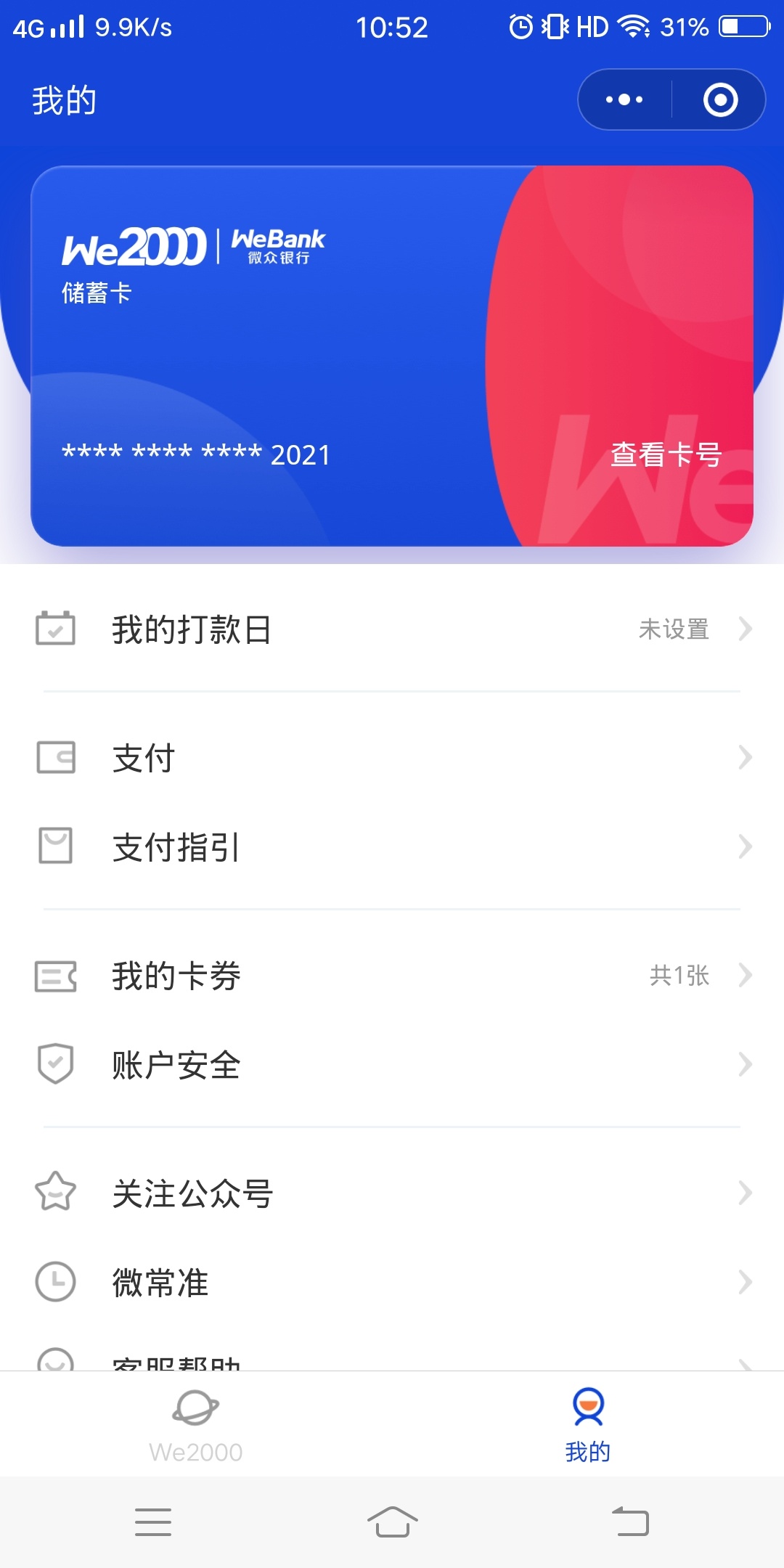
Task: Tap the system back button
Action: point(630,1522)
